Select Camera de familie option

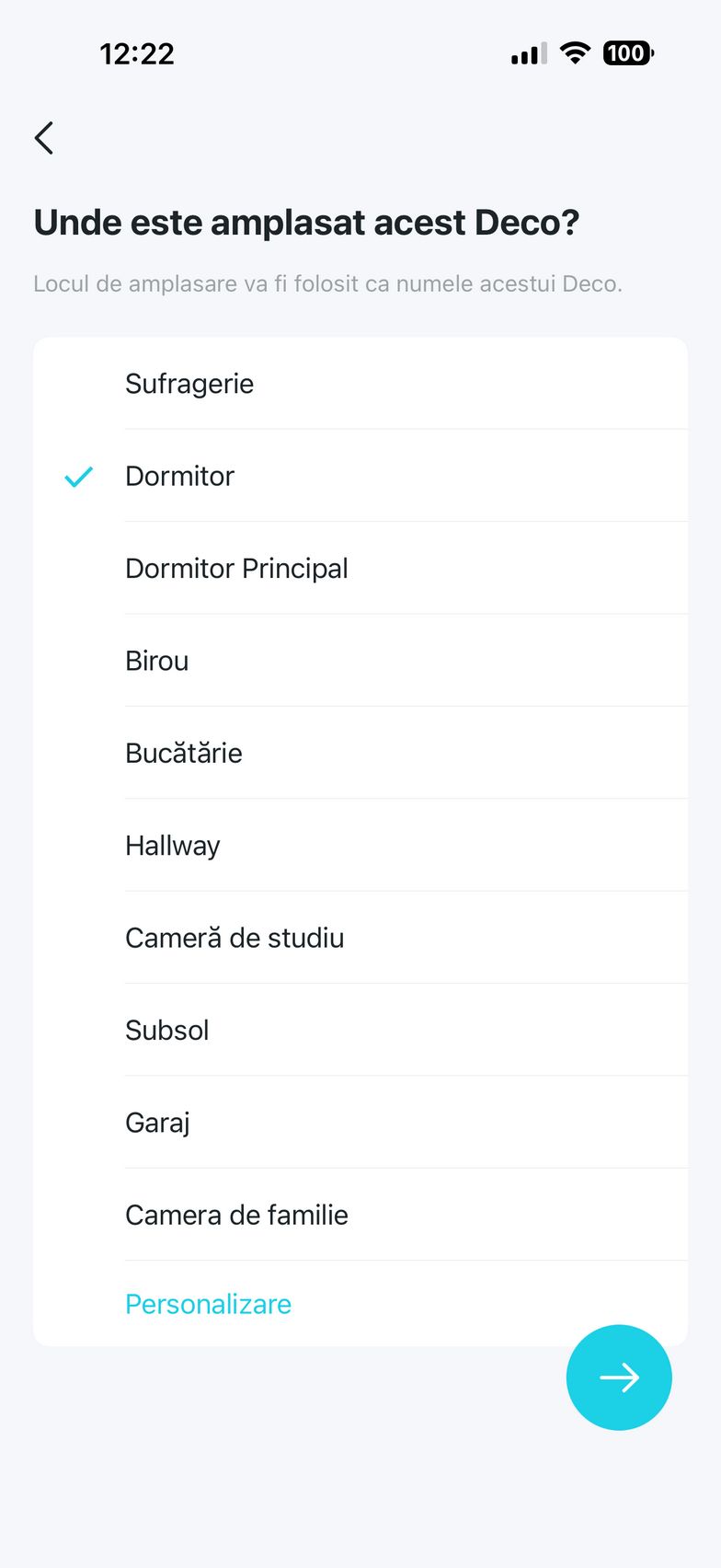(x=236, y=1215)
